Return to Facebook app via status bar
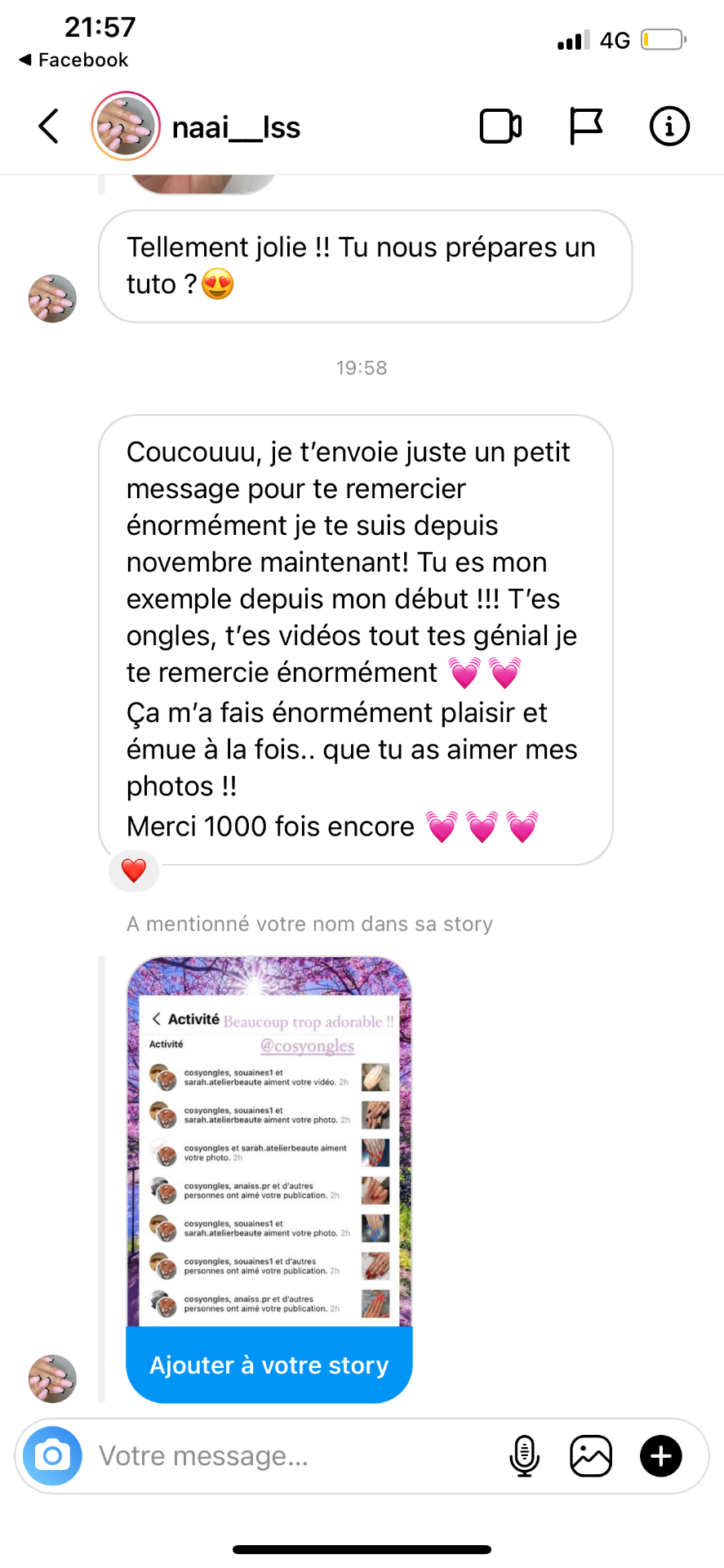 pos(73,60)
